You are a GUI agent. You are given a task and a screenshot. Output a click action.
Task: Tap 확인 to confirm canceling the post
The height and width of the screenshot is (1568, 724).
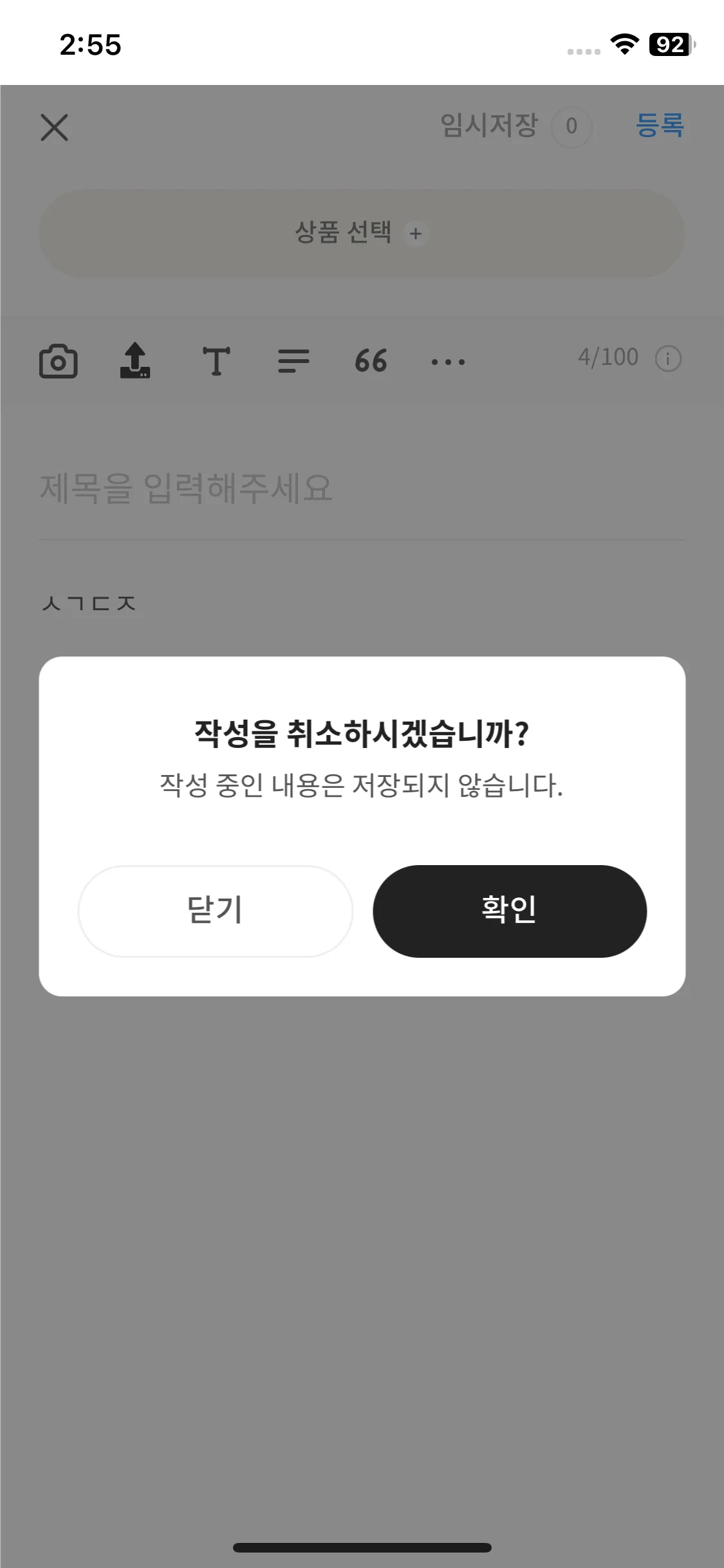(510, 911)
